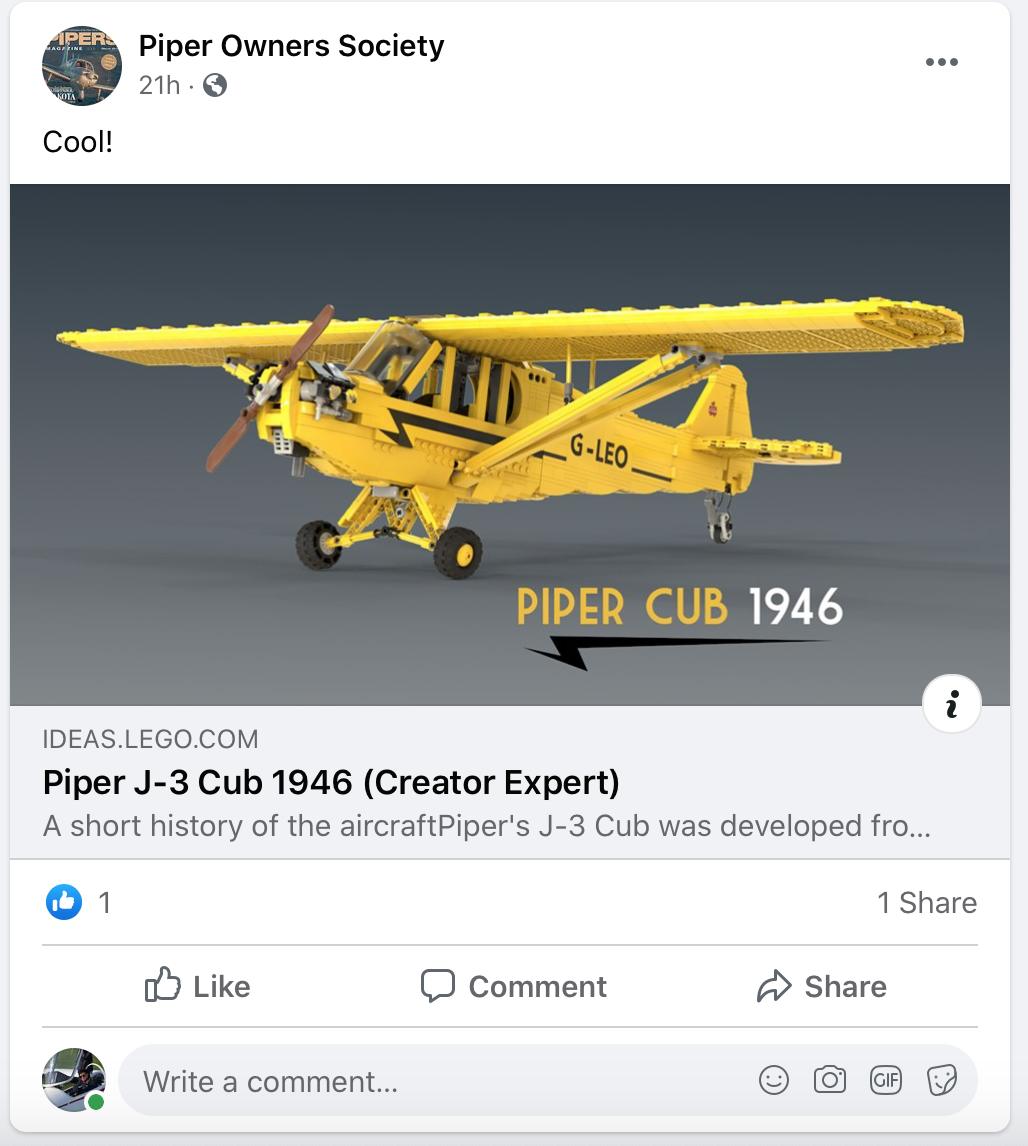
Task: Focus the Write a comment field
Action: pos(430,1081)
